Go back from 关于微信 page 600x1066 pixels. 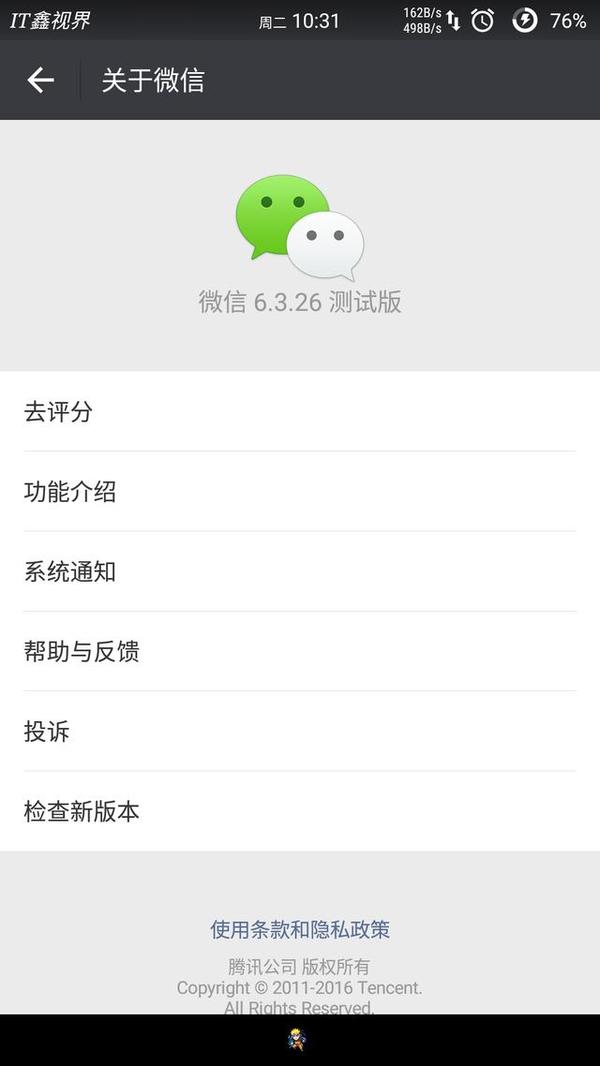coord(40,80)
